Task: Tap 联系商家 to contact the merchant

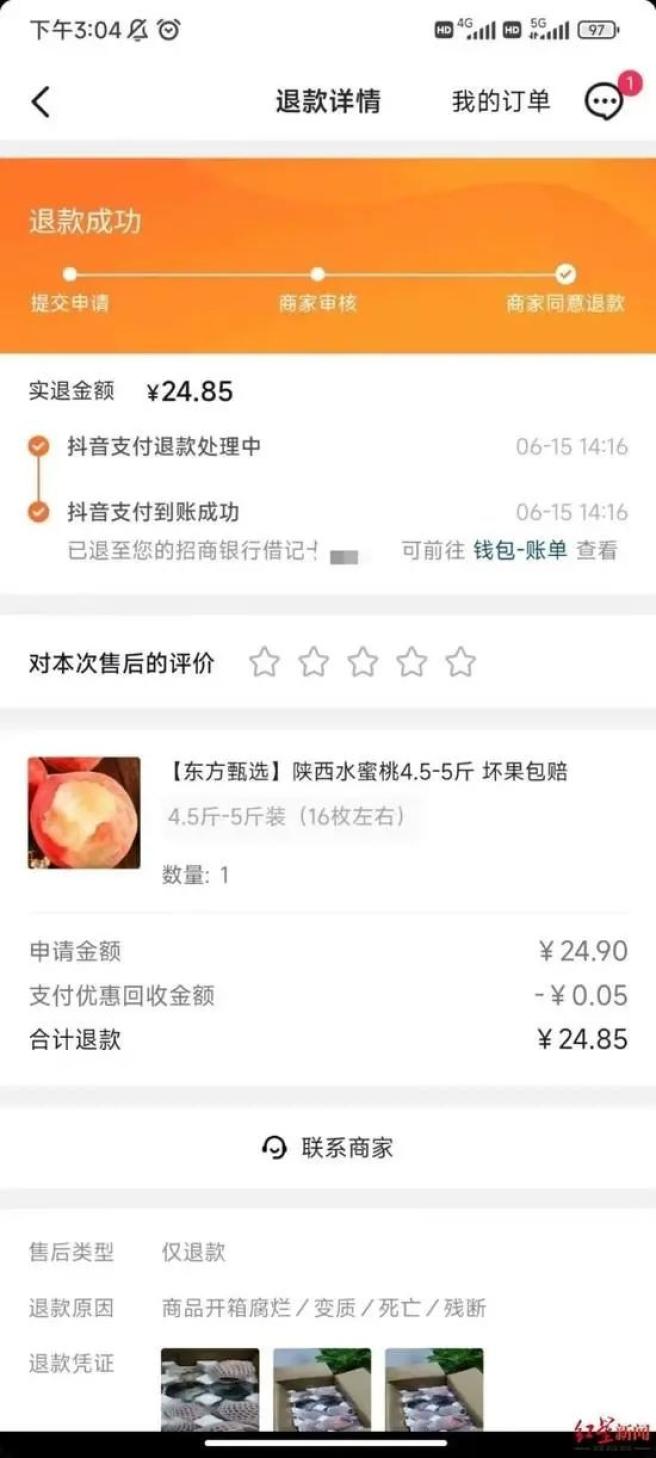Action: tap(328, 1147)
